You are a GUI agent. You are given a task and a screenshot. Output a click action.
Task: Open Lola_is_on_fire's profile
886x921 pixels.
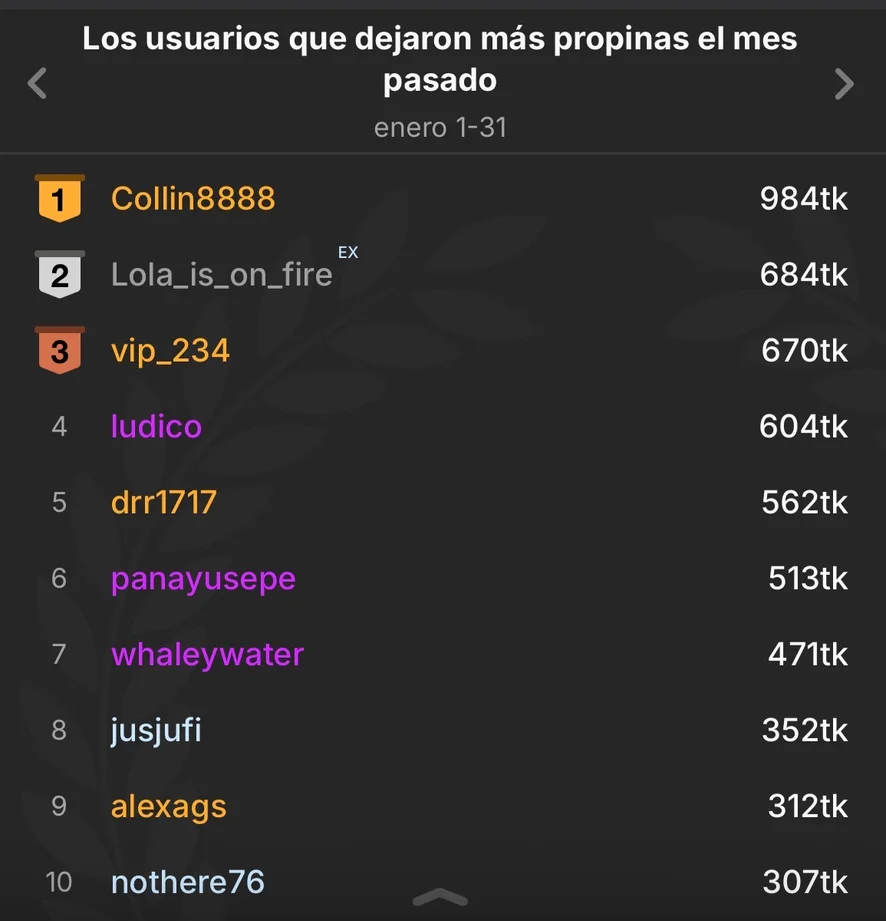222,274
